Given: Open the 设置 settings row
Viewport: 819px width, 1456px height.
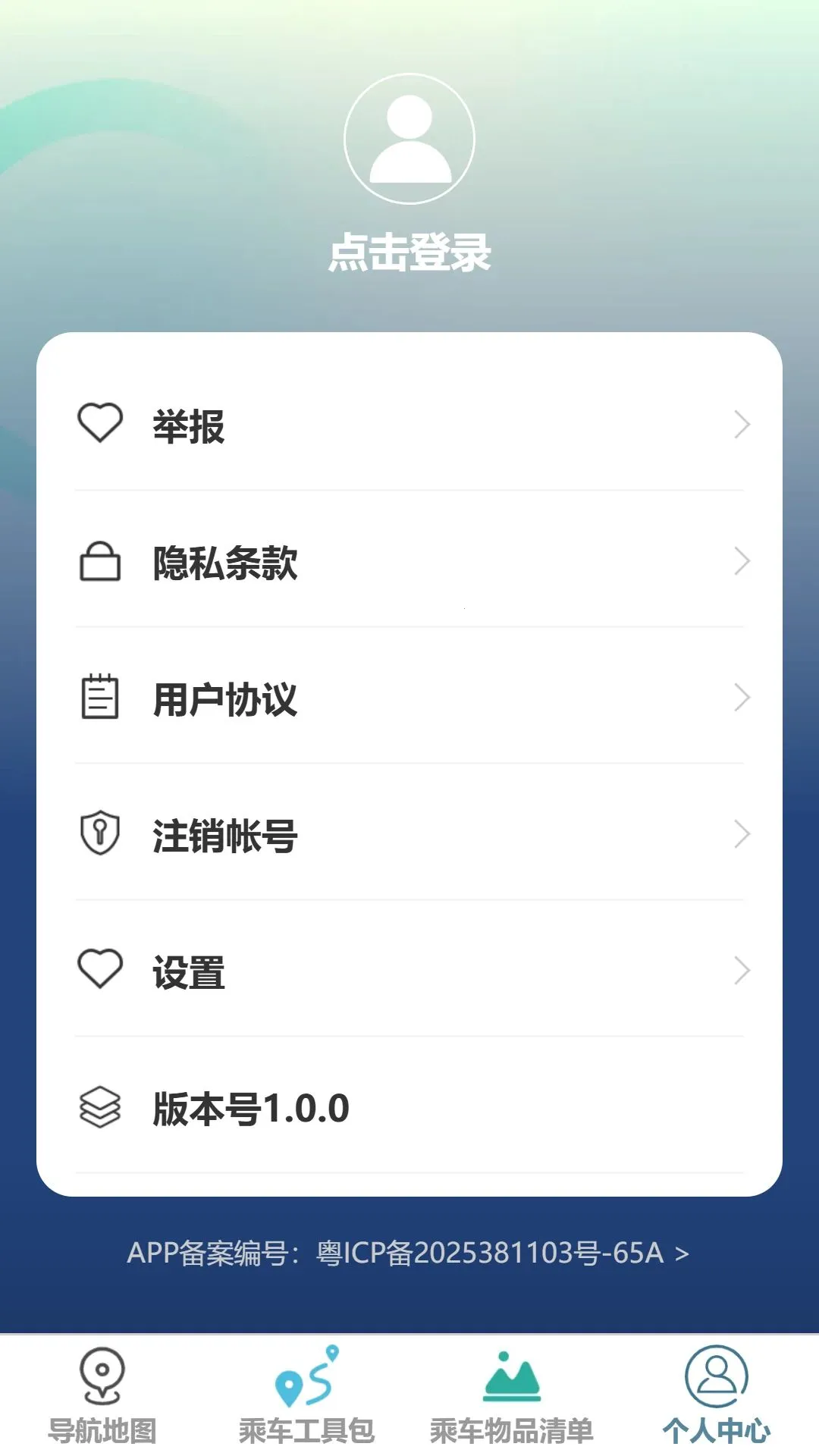Looking at the screenshot, I should coord(409,970).
